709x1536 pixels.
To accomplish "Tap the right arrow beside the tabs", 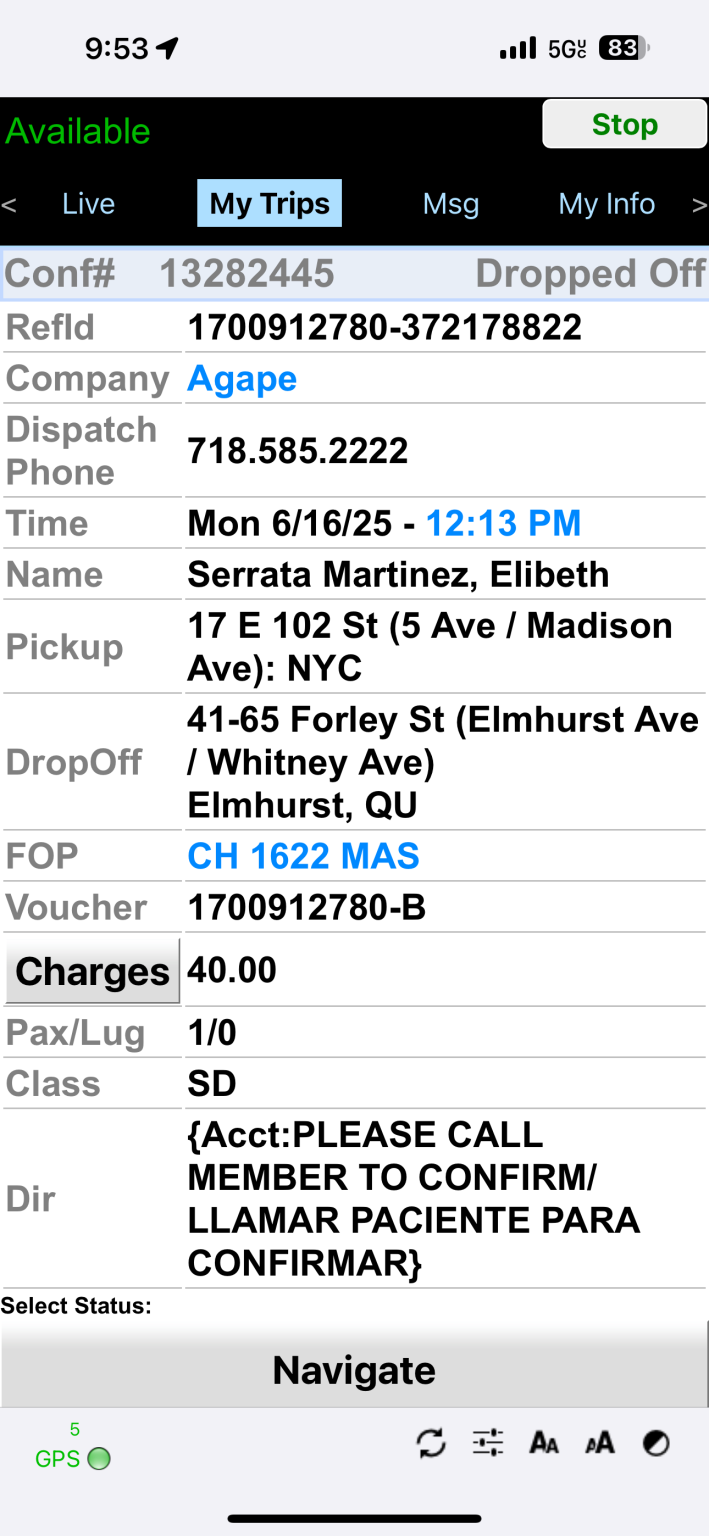I will click(699, 205).
